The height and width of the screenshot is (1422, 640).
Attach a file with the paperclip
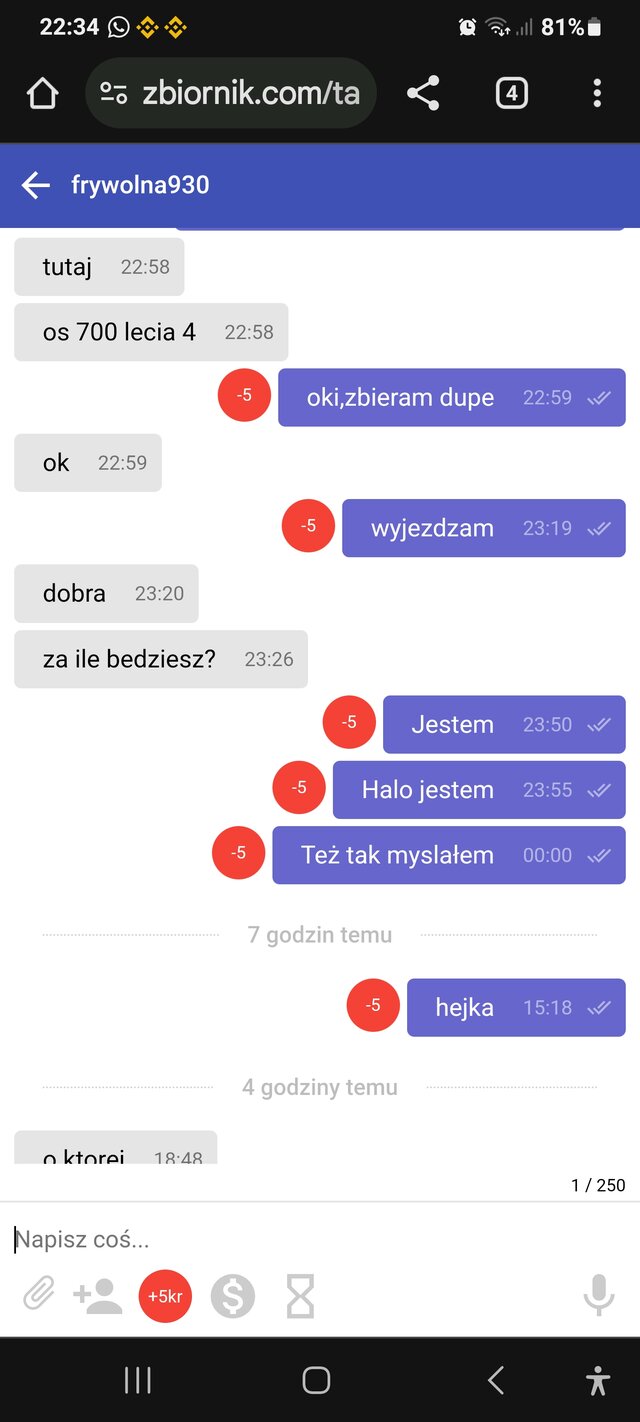[39, 1296]
